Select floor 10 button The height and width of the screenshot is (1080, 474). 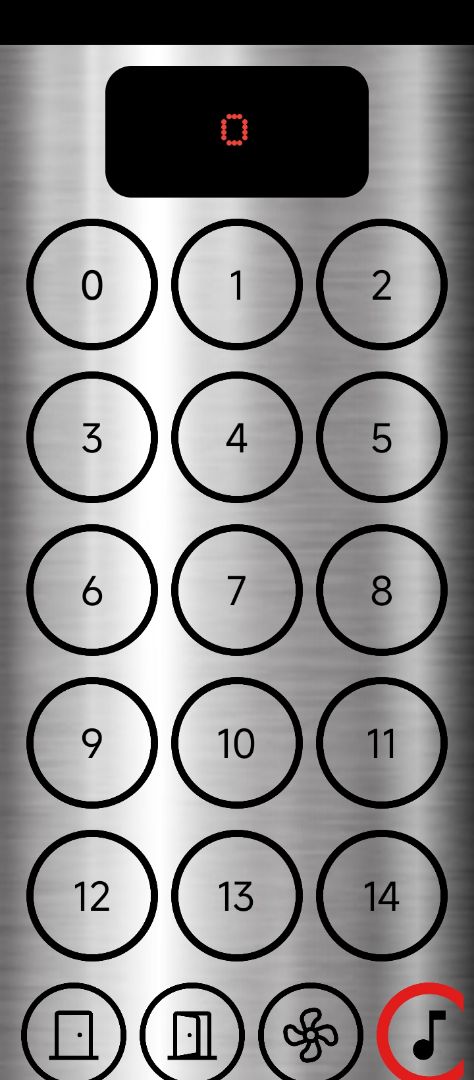click(x=236, y=743)
